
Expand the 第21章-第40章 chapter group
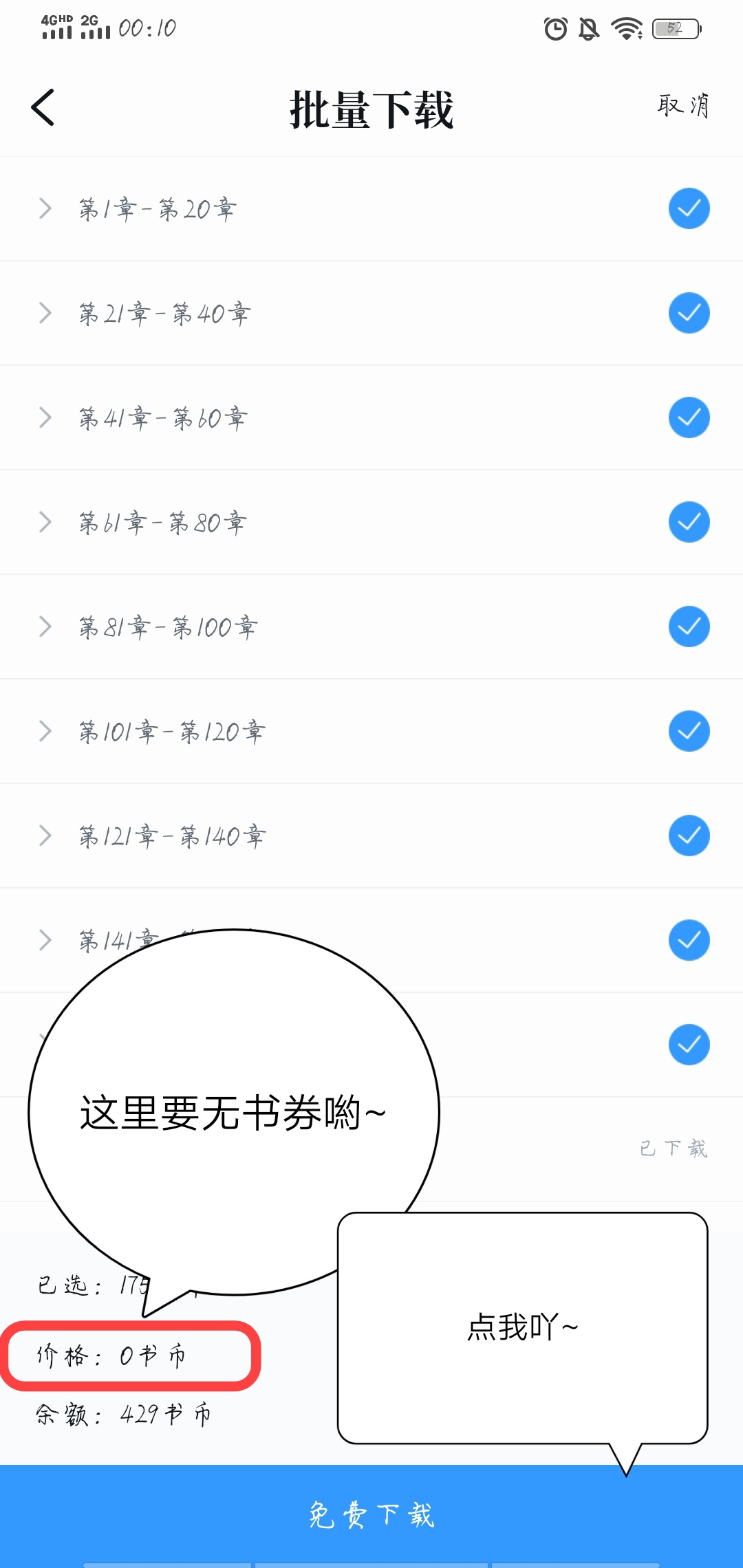(x=45, y=313)
